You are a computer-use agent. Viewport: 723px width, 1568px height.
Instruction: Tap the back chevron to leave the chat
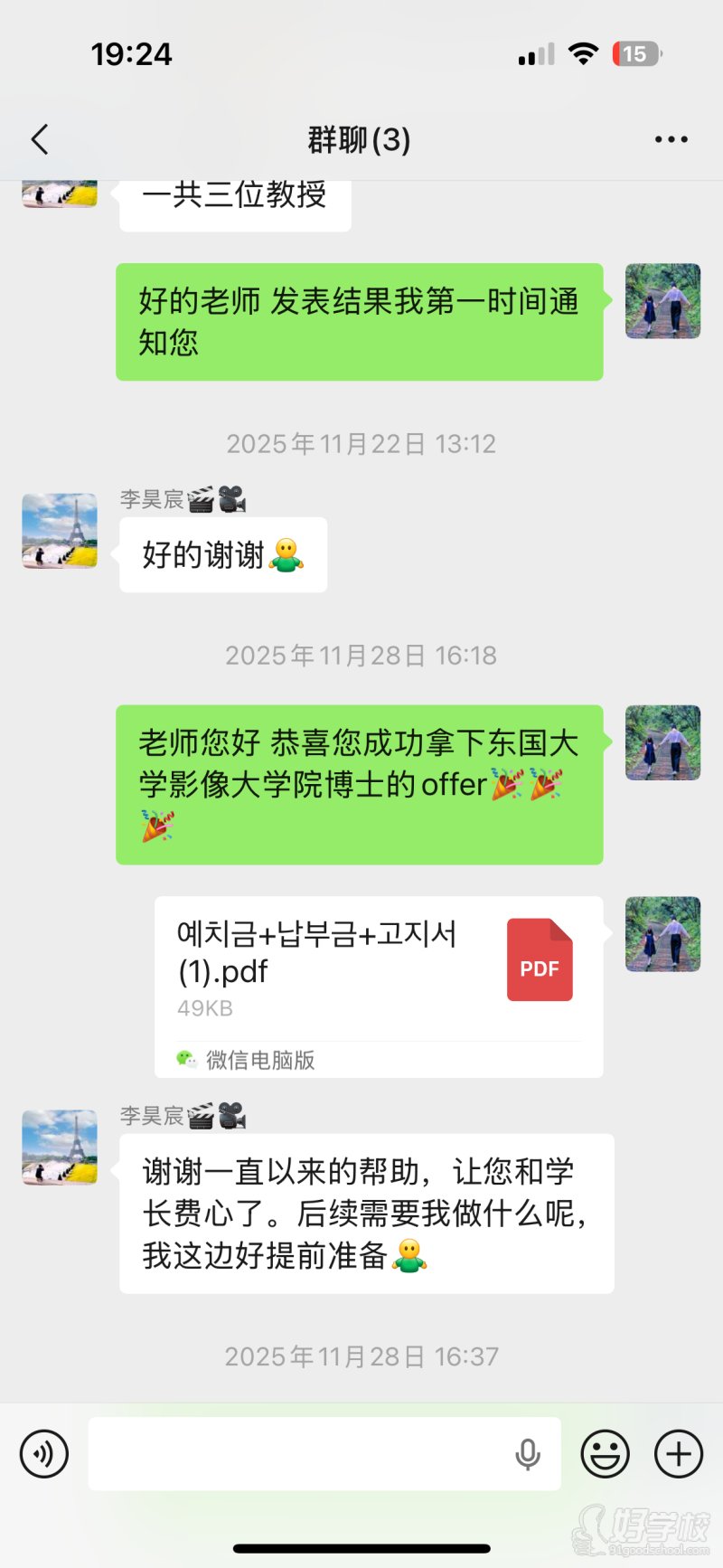coord(36,139)
